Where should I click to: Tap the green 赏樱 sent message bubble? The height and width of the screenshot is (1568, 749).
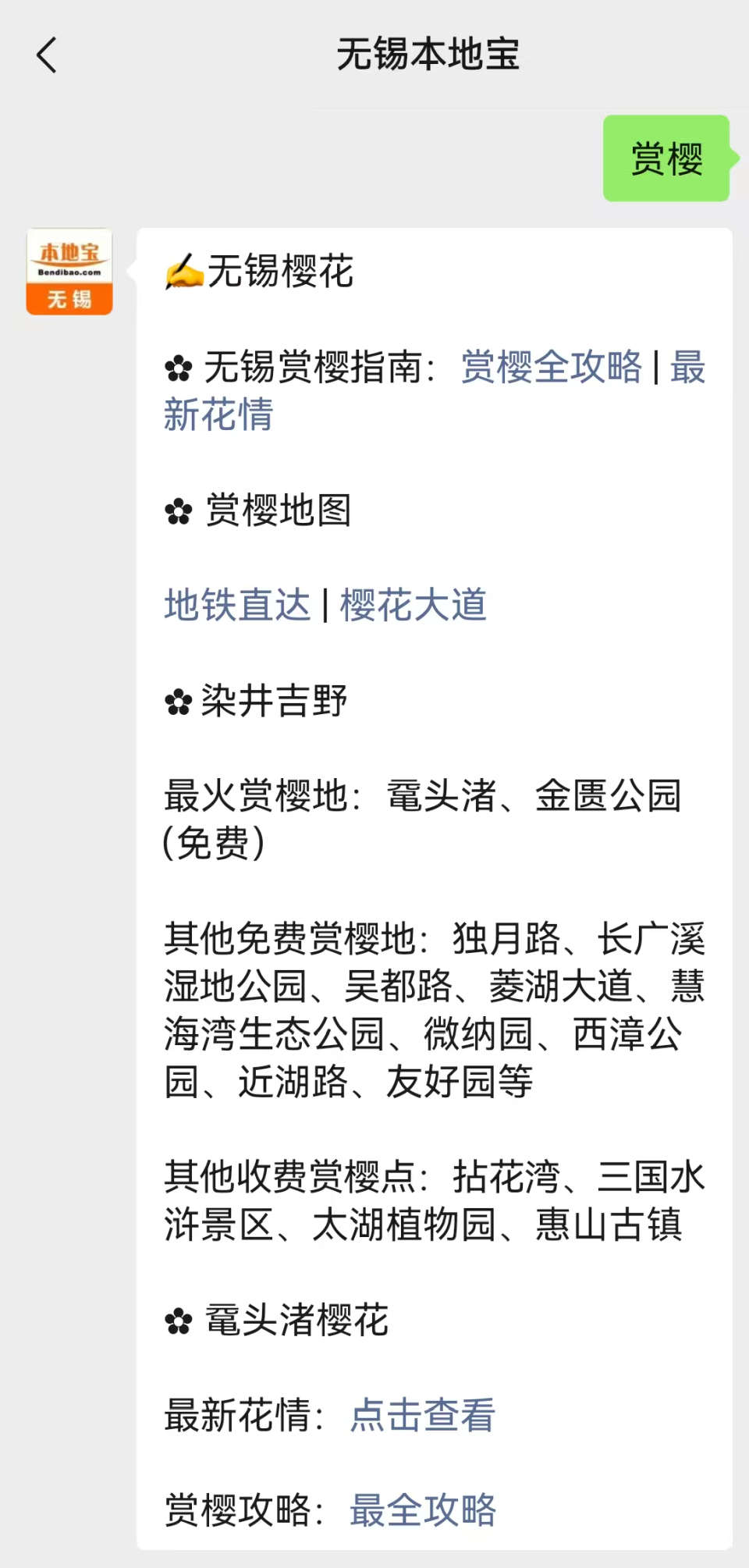tap(666, 158)
